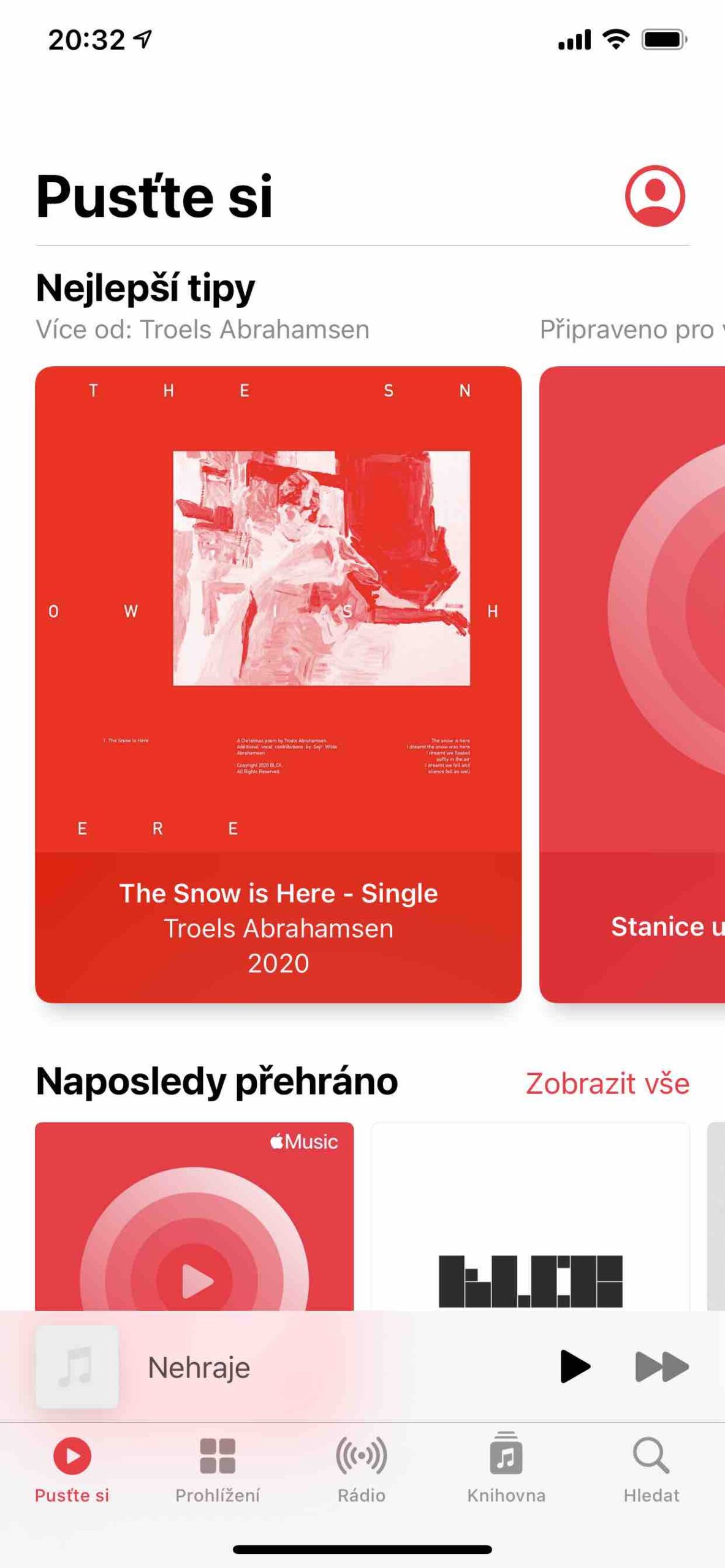Image resolution: width=725 pixels, height=1568 pixels.
Task: Tap the Wi-Fi status bar icon
Action: point(615,39)
